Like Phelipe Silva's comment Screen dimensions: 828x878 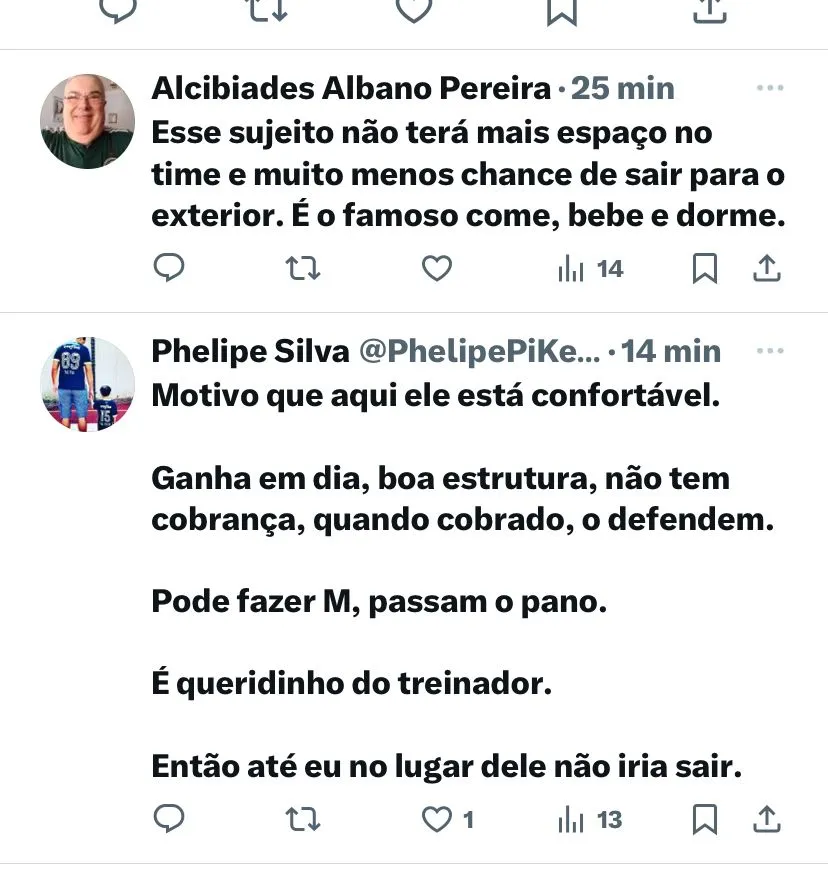[437, 820]
